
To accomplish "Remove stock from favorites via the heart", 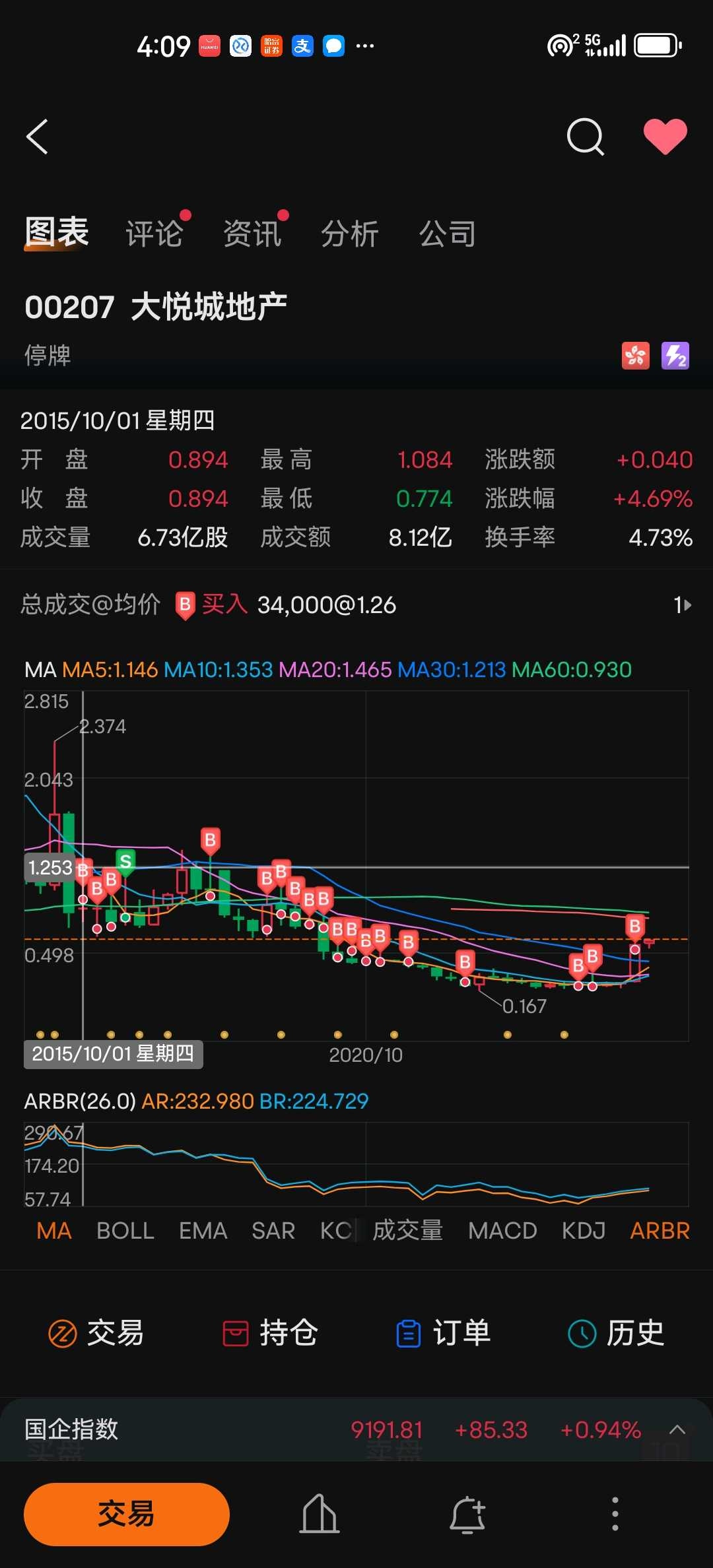I will 665,137.
